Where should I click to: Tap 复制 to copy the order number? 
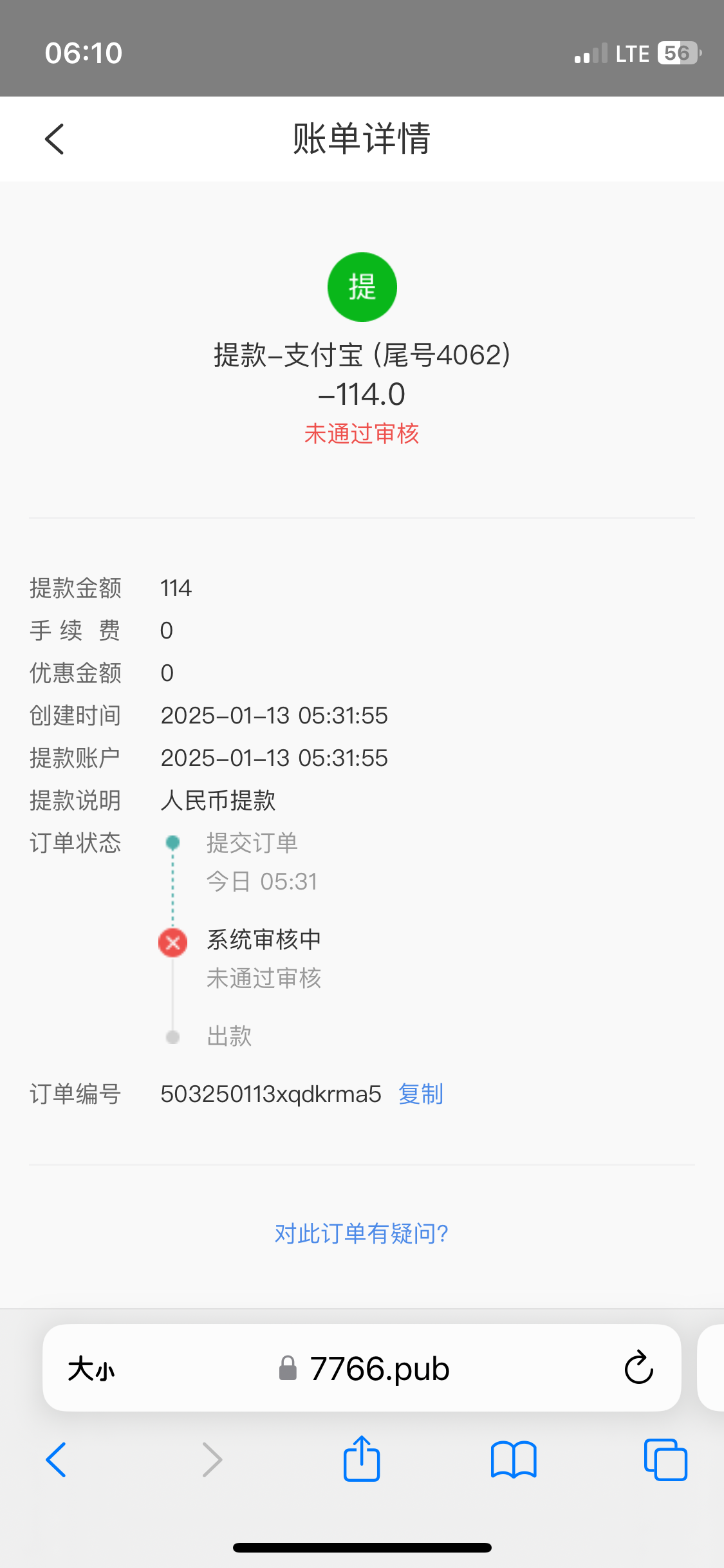click(x=420, y=1093)
